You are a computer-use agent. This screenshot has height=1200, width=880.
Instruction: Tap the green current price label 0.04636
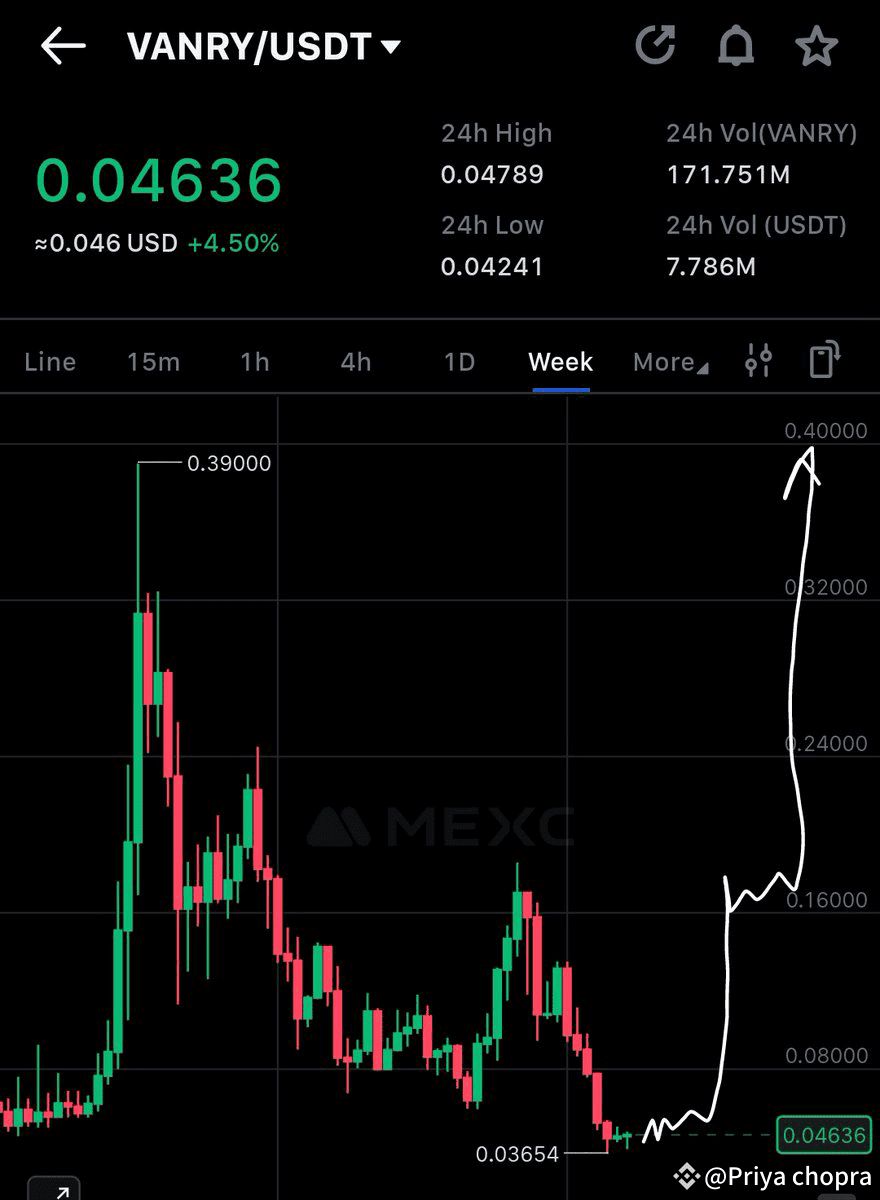822,1135
